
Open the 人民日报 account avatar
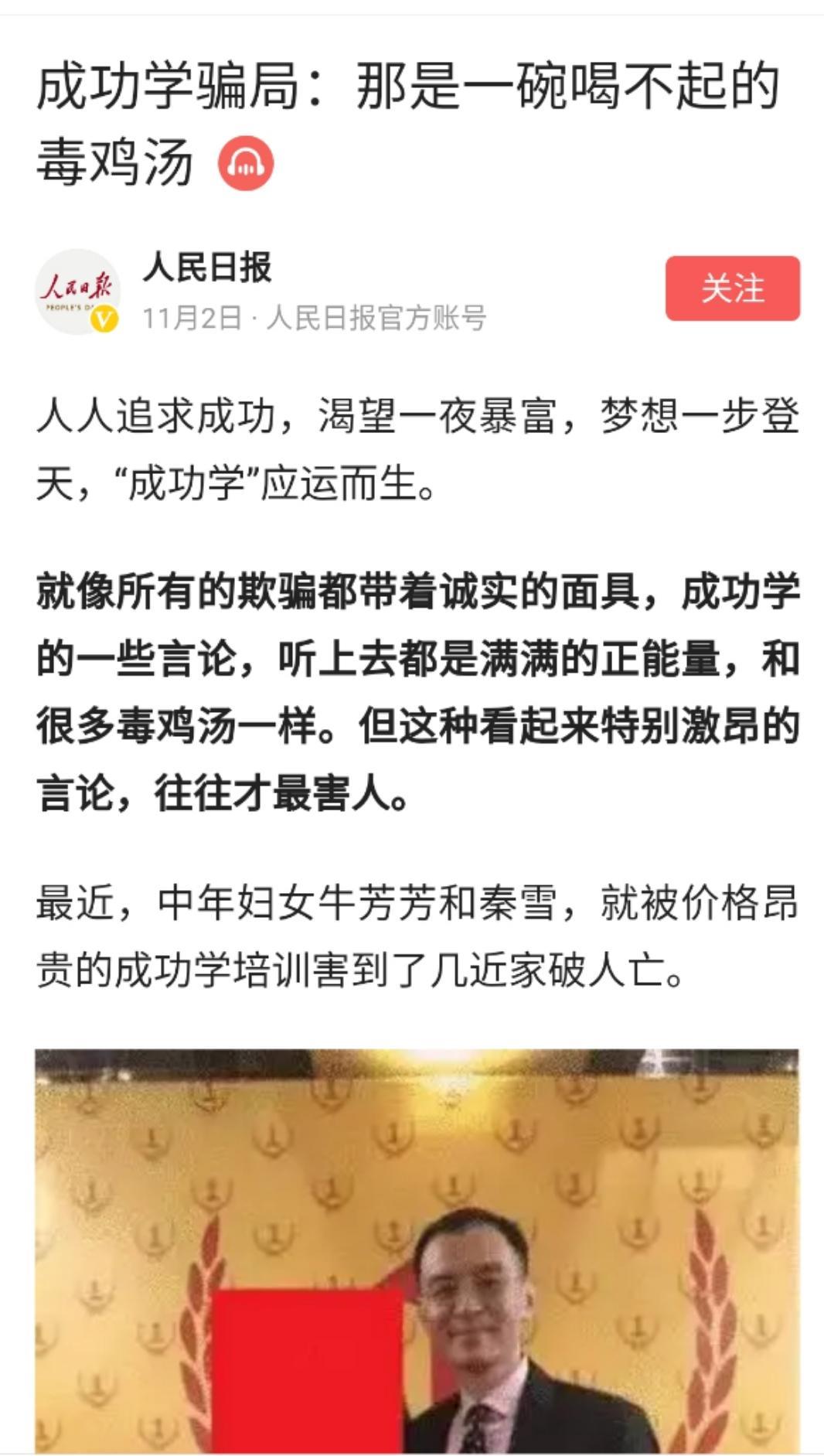tap(77, 292)
